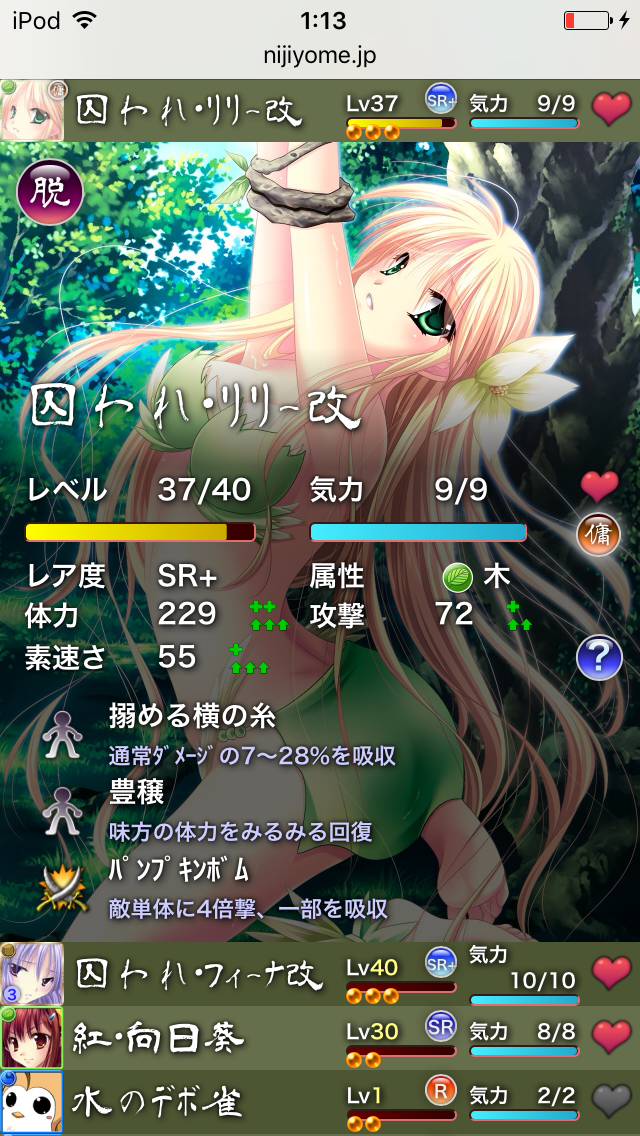
Task: Tap the nijiyome.jp address bar
Action: pyautogui.click(x=322, y=56)
